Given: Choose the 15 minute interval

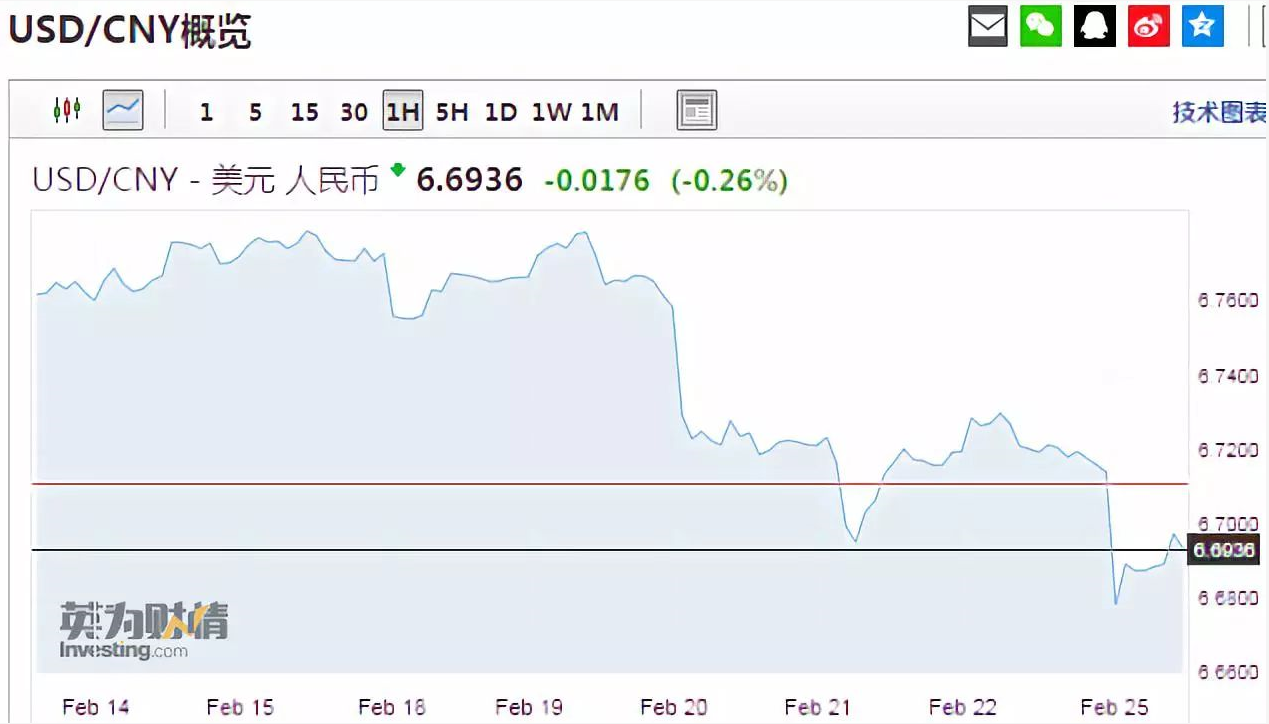Looking at the screenshot, I should (304, 112).
